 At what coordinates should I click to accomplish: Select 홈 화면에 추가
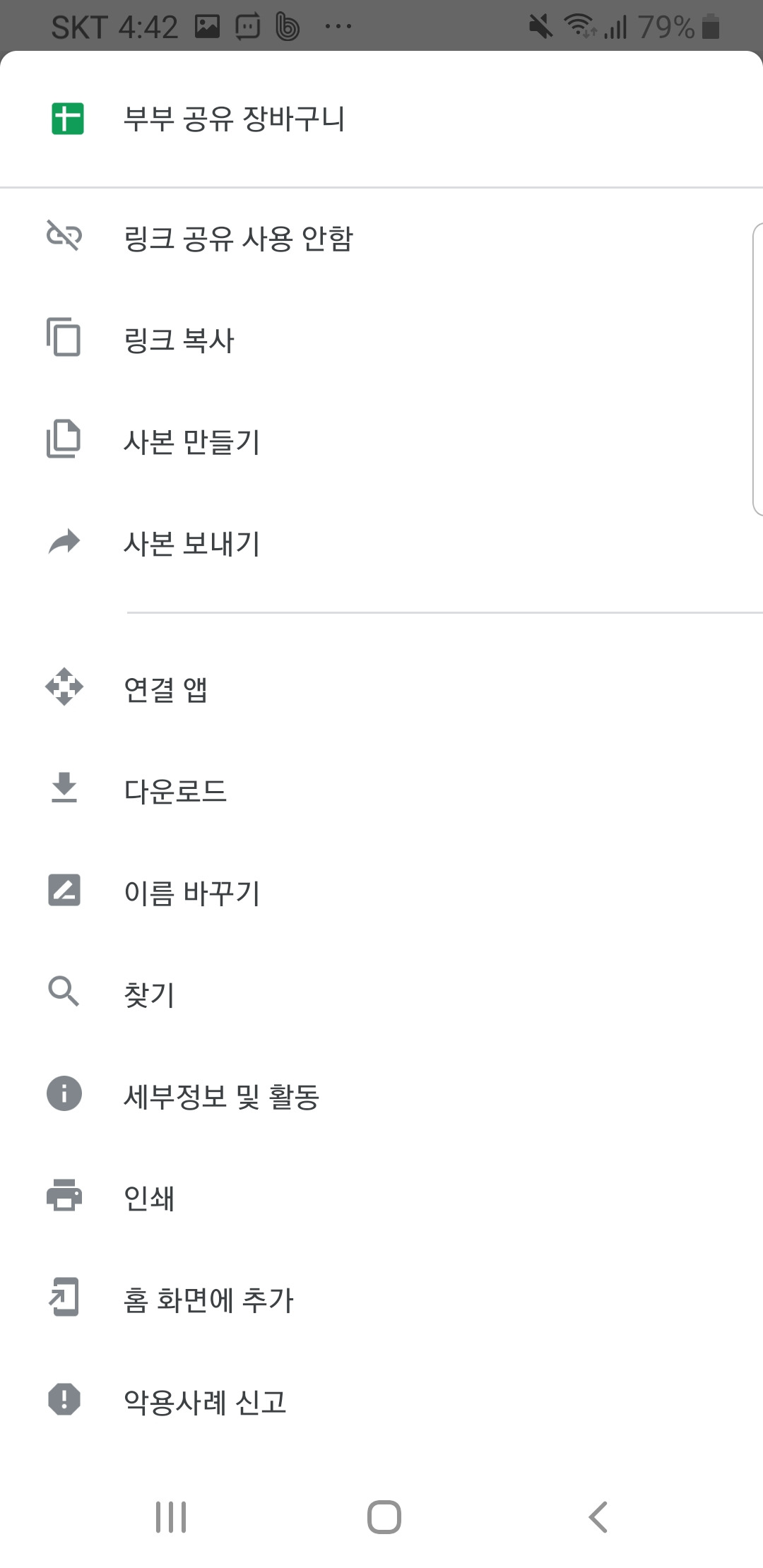[x=208, y=1299]
